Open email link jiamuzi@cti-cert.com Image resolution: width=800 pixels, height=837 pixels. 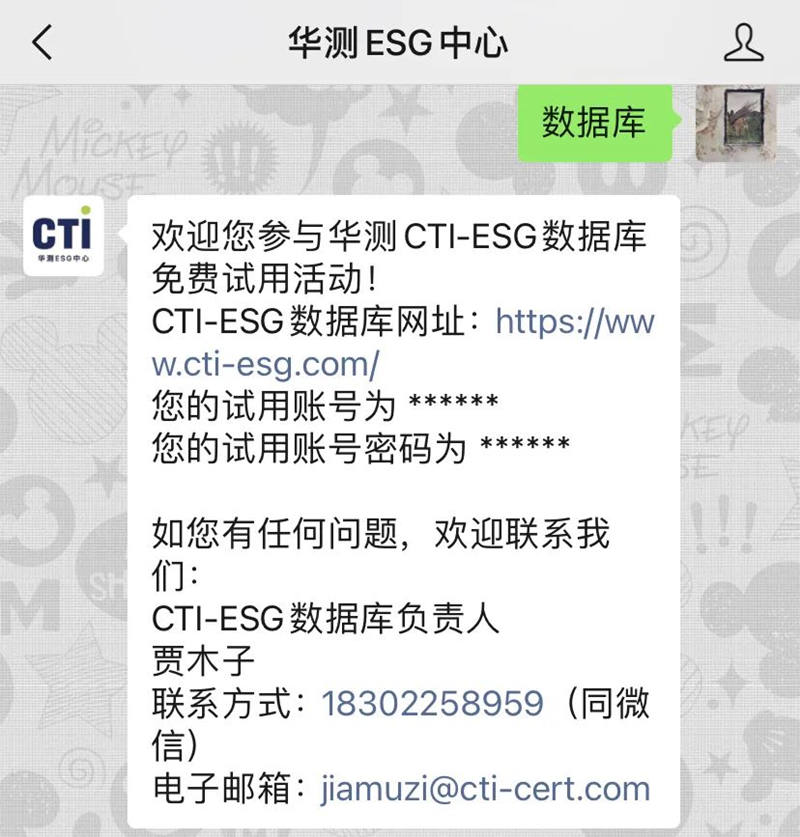click(x=485, y=788)
